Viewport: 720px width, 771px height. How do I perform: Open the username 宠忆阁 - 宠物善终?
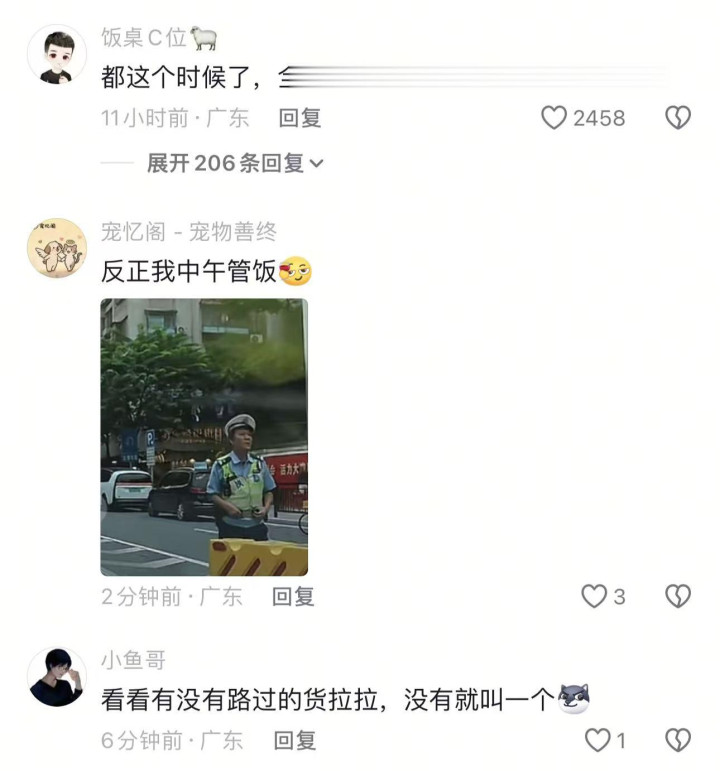pos(189,232)
